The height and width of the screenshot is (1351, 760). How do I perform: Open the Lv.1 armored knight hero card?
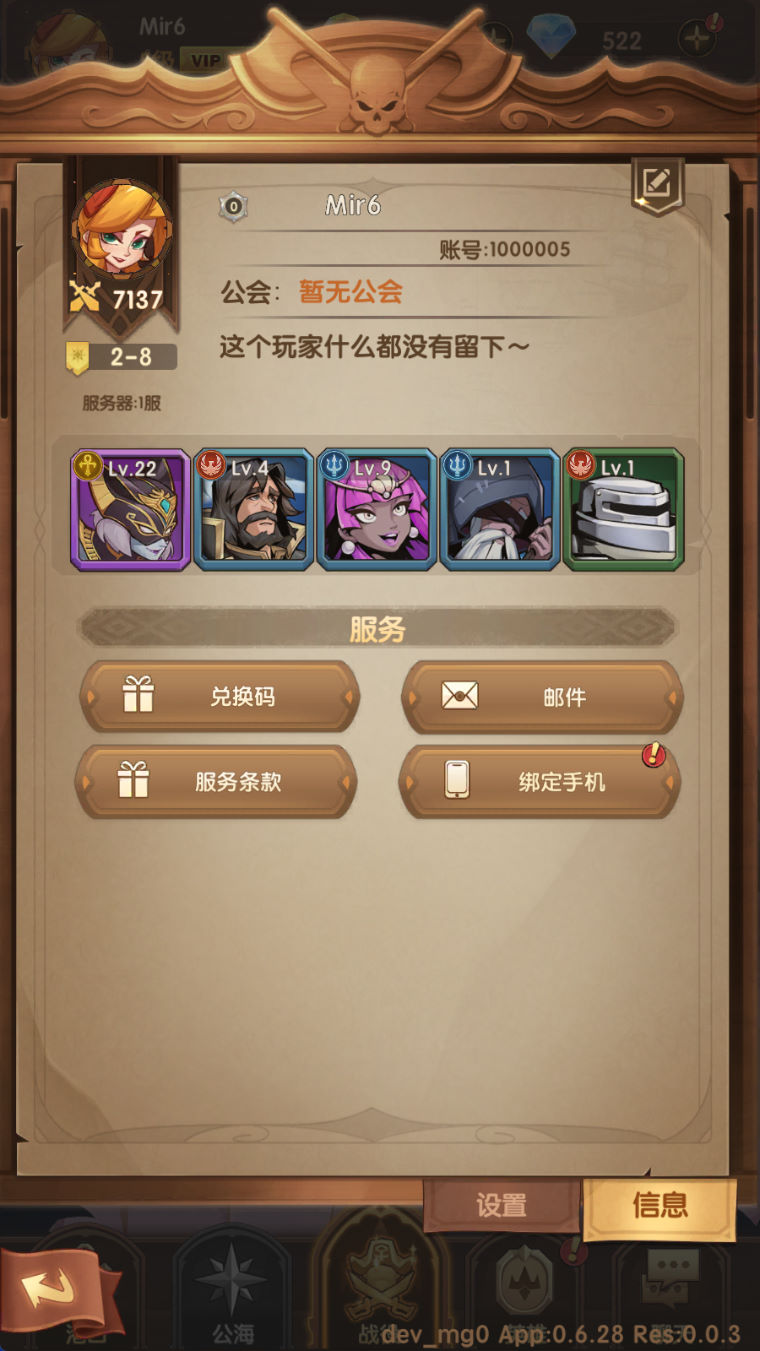[x=622, y=510]
